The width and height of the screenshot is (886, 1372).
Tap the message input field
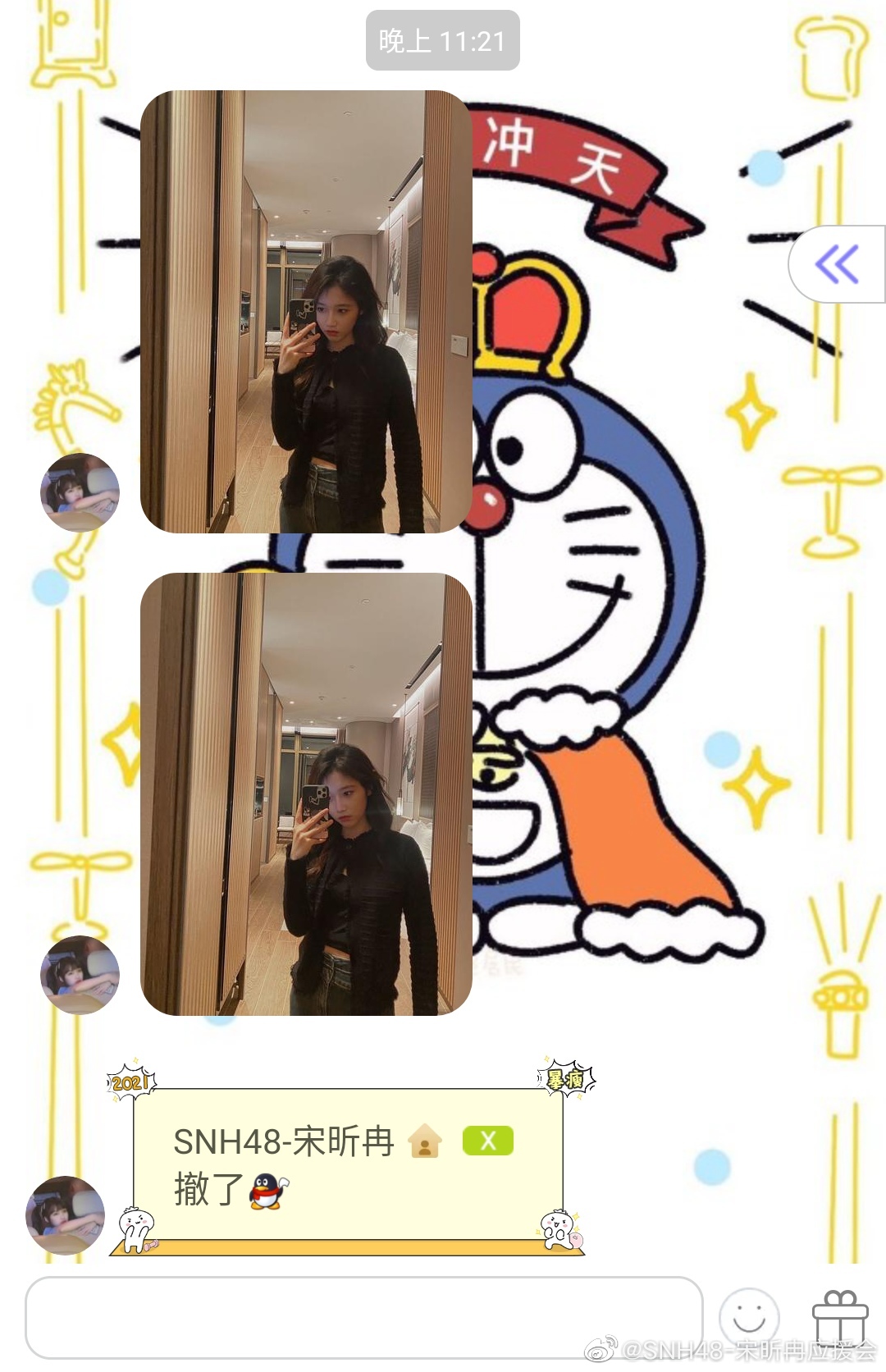point(363,1318)
